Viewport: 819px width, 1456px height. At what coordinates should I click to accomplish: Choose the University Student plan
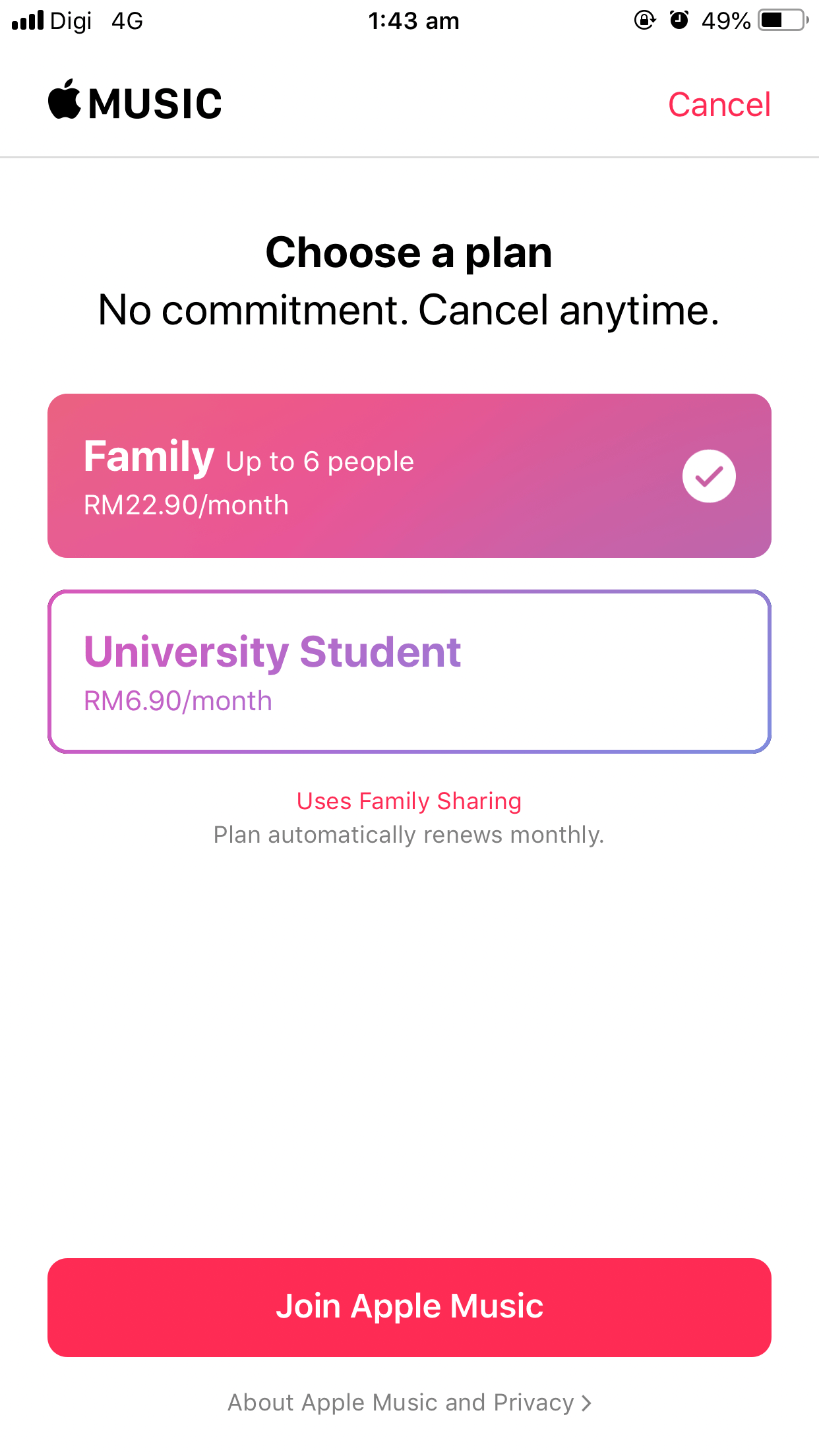[409, 671]
